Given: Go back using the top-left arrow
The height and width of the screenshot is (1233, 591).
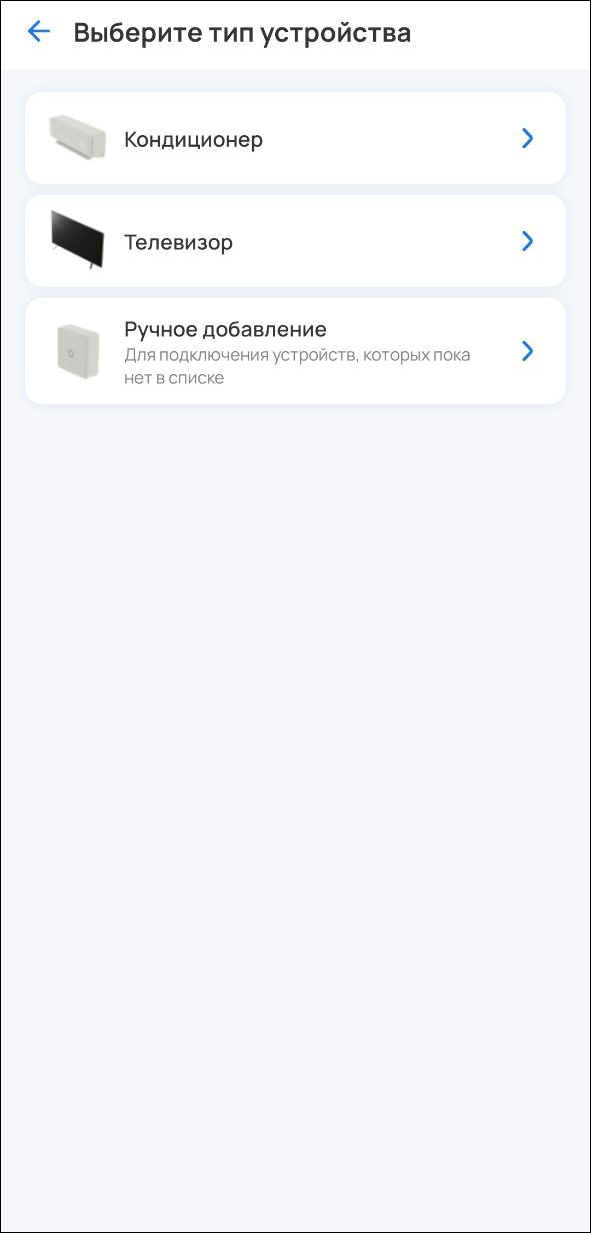Looking at the screenshot, I should coord(38,32).
